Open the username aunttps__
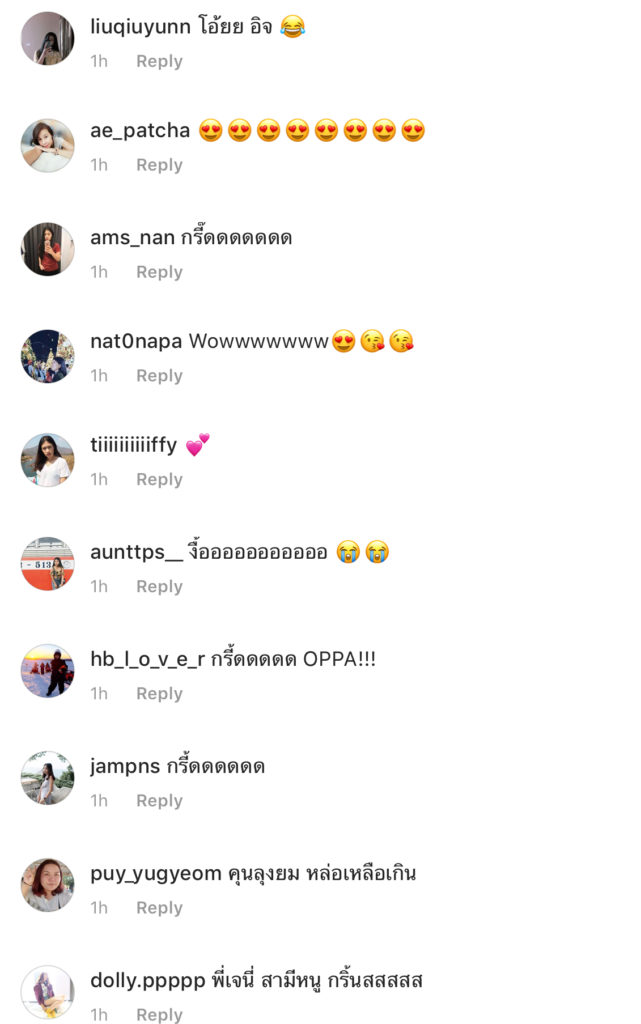Screen dimensions: 641x1024 coord(136,552)
